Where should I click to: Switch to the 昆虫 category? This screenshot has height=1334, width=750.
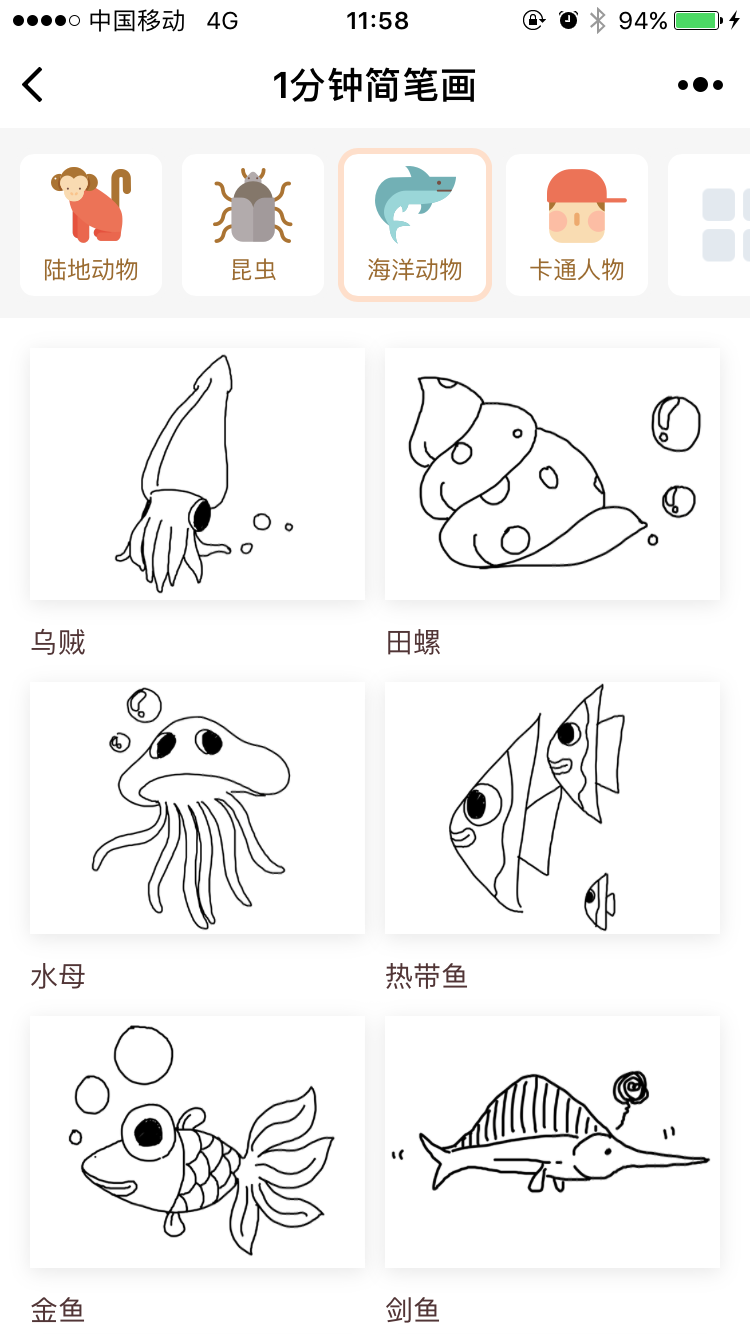click(x=253, y=225)
